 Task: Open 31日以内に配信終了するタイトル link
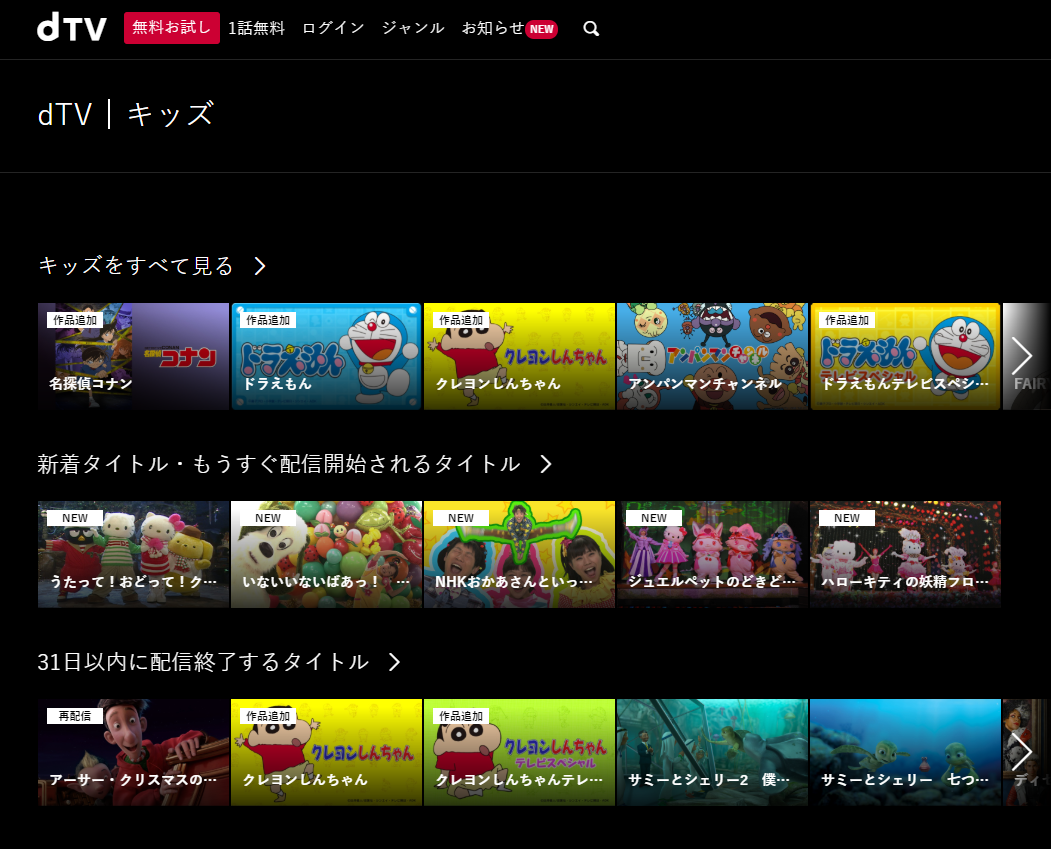tap(219, 662)
